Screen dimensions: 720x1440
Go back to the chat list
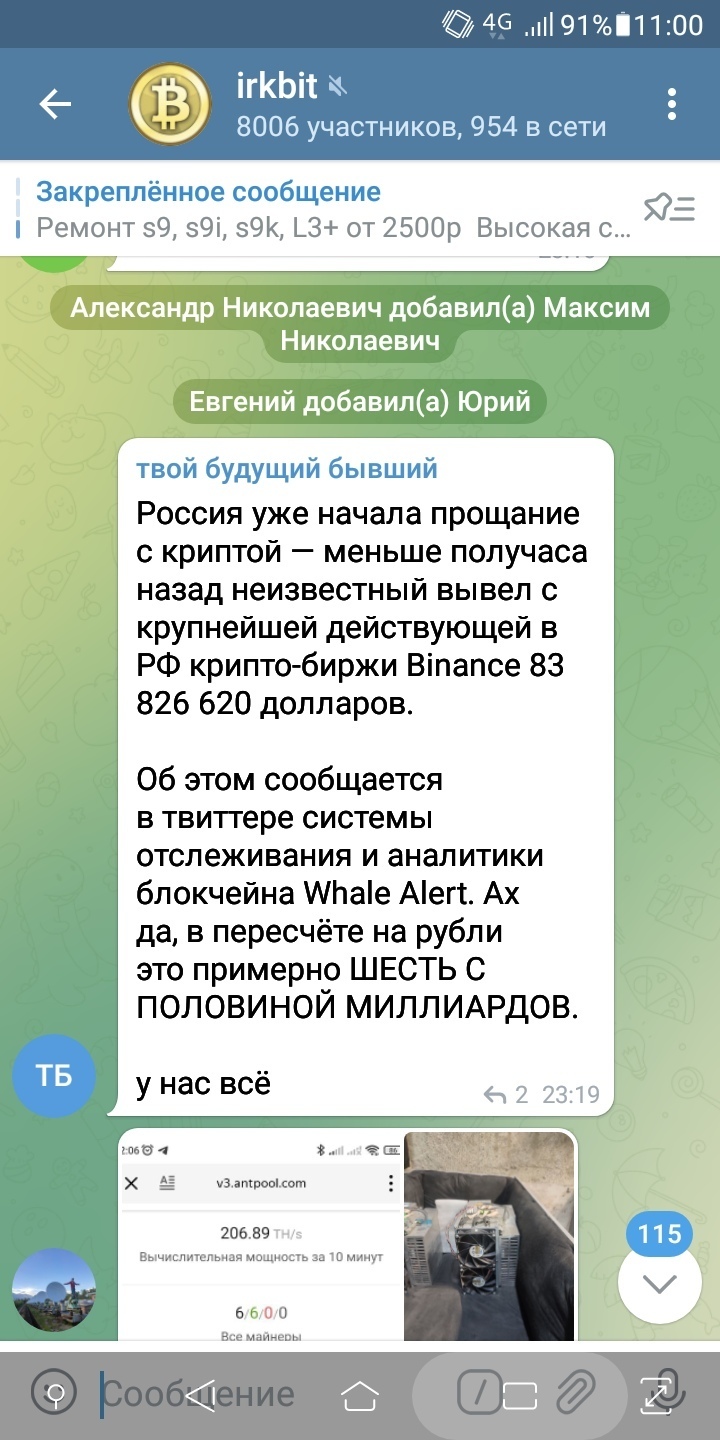55,104
